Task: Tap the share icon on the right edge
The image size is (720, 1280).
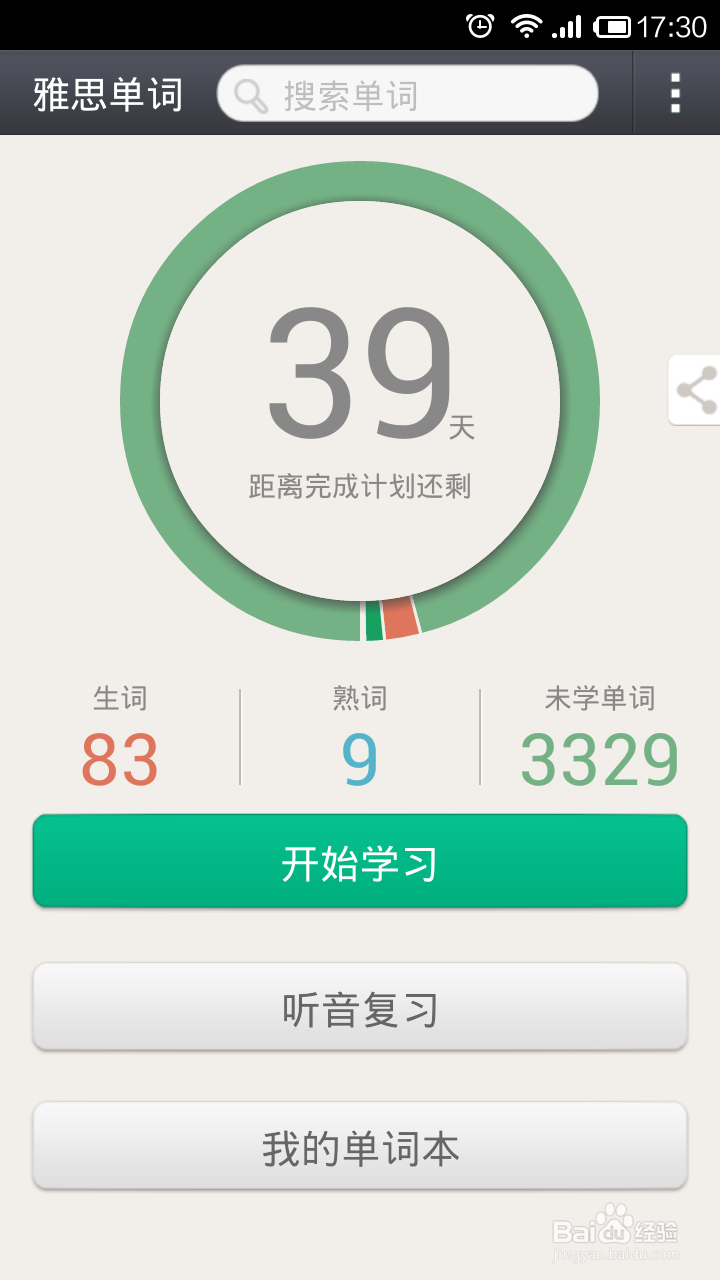Action: coord(698,390)
